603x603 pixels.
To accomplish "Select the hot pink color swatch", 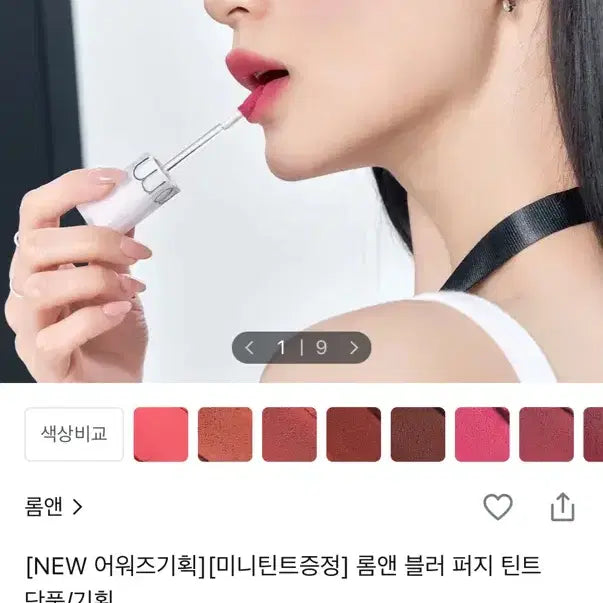I will pyautogui.click(x=482, y=434).
